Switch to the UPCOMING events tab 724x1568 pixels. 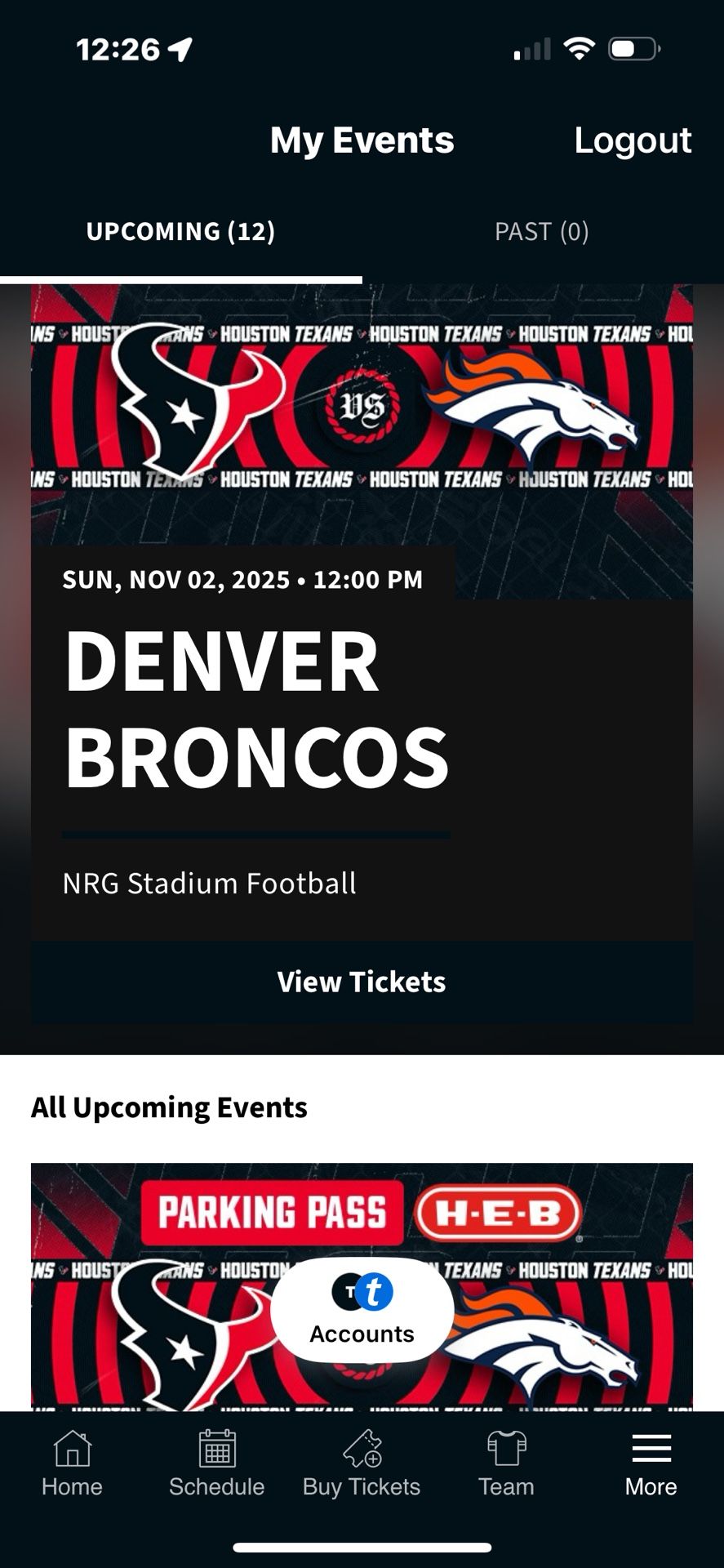tap(180, 232)
